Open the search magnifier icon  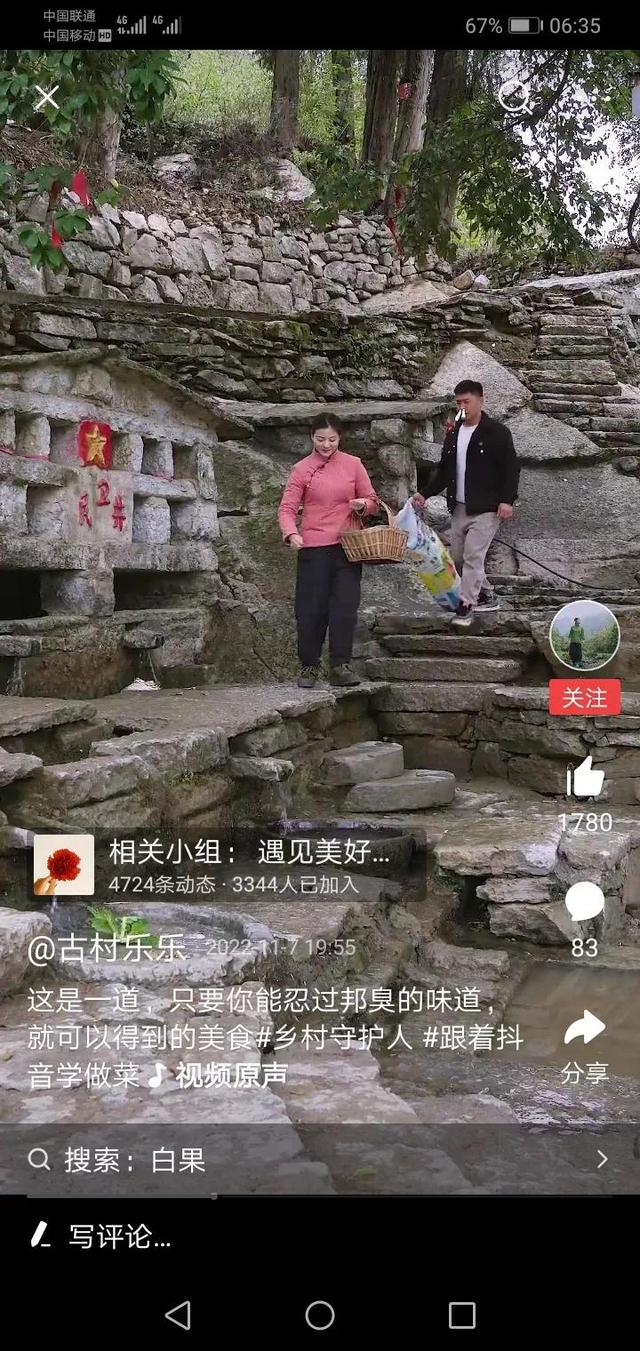pos(514,97)
